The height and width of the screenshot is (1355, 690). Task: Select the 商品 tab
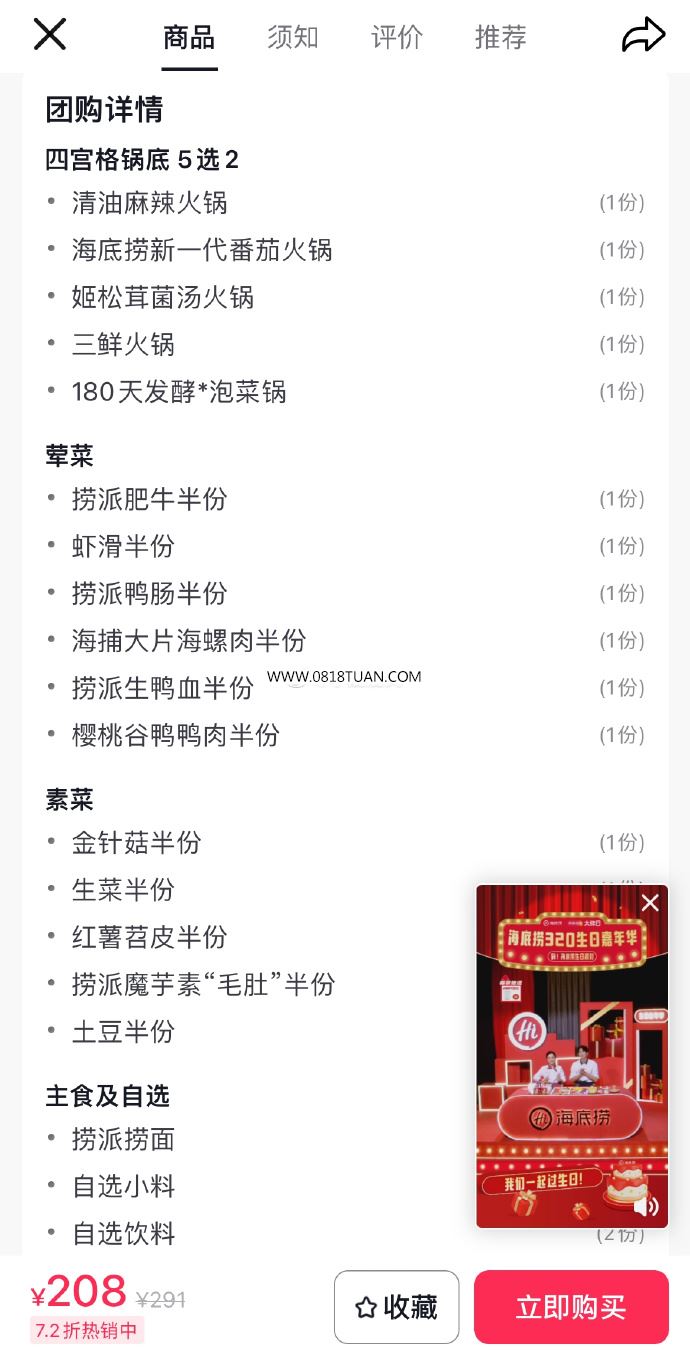pos(189,38)
